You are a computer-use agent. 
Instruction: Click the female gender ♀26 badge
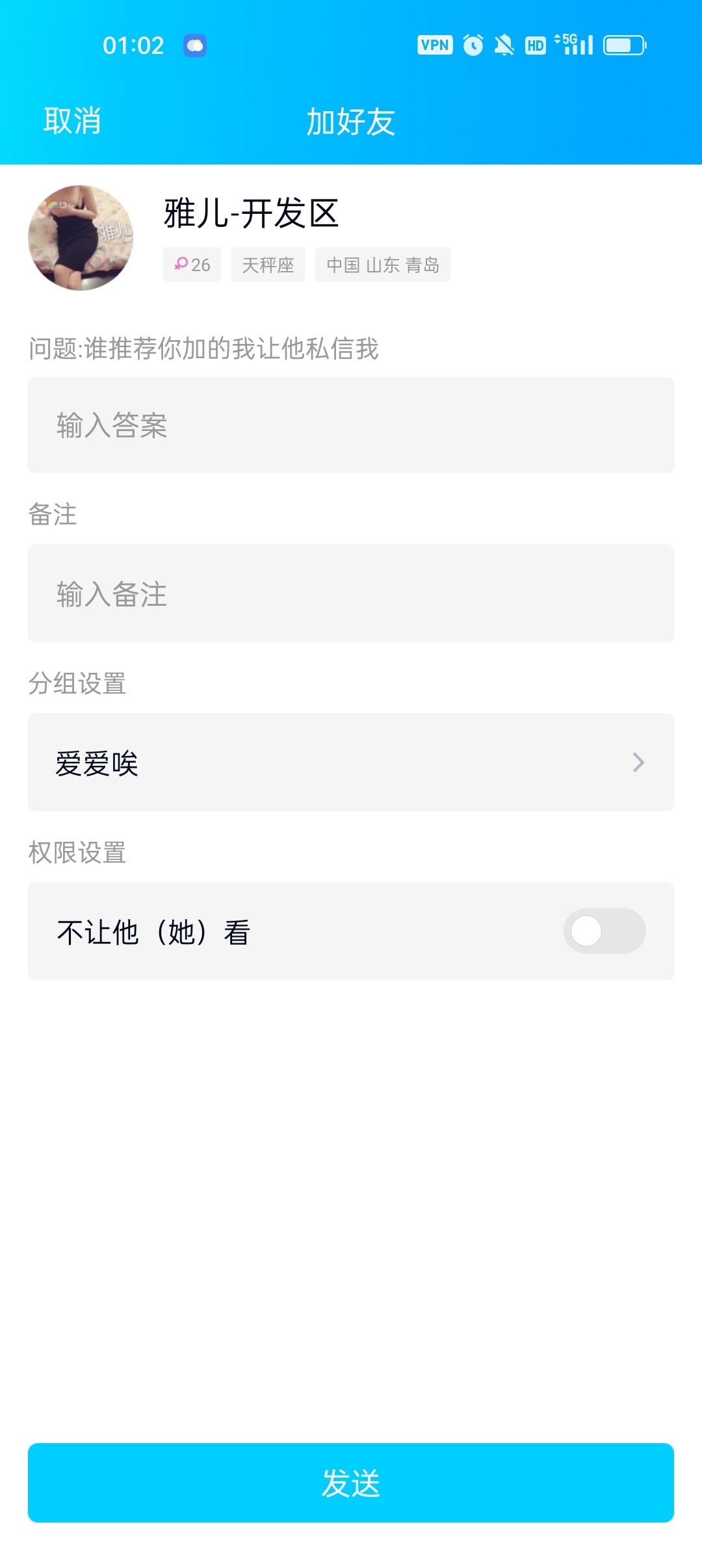tap(192, 265)
